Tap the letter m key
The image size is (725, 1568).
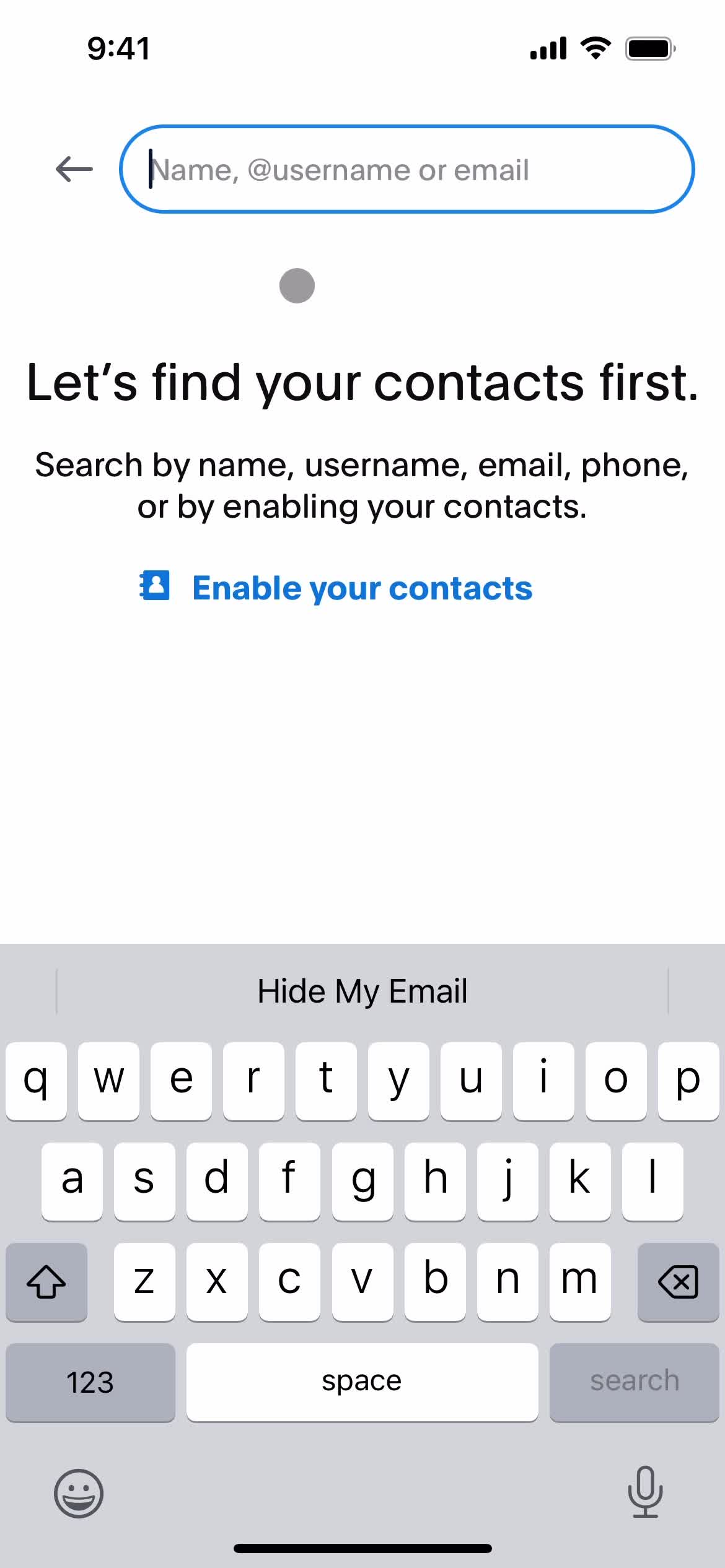pos(580,1281)
